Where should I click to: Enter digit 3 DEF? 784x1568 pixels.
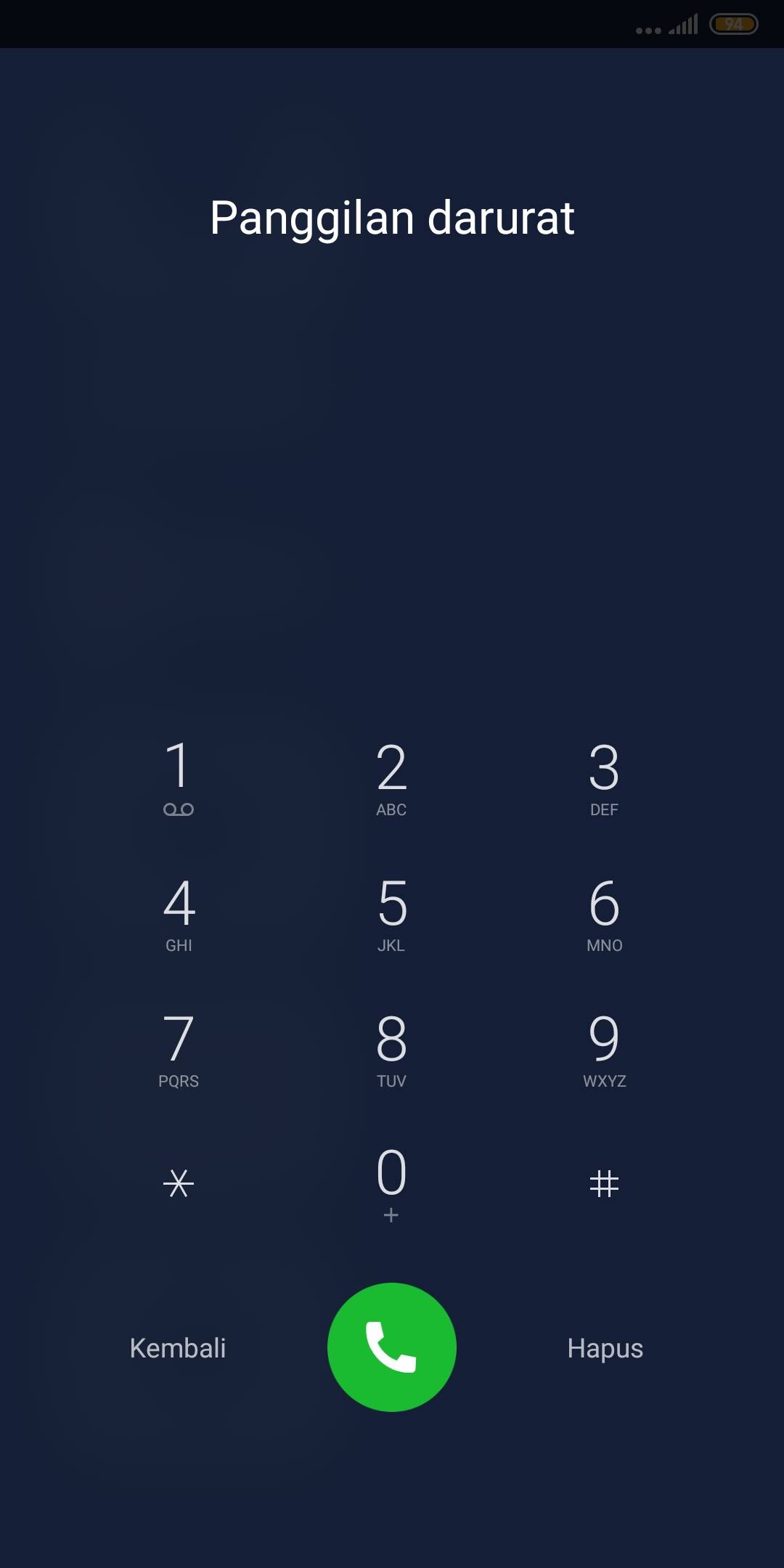coord(604,777)
